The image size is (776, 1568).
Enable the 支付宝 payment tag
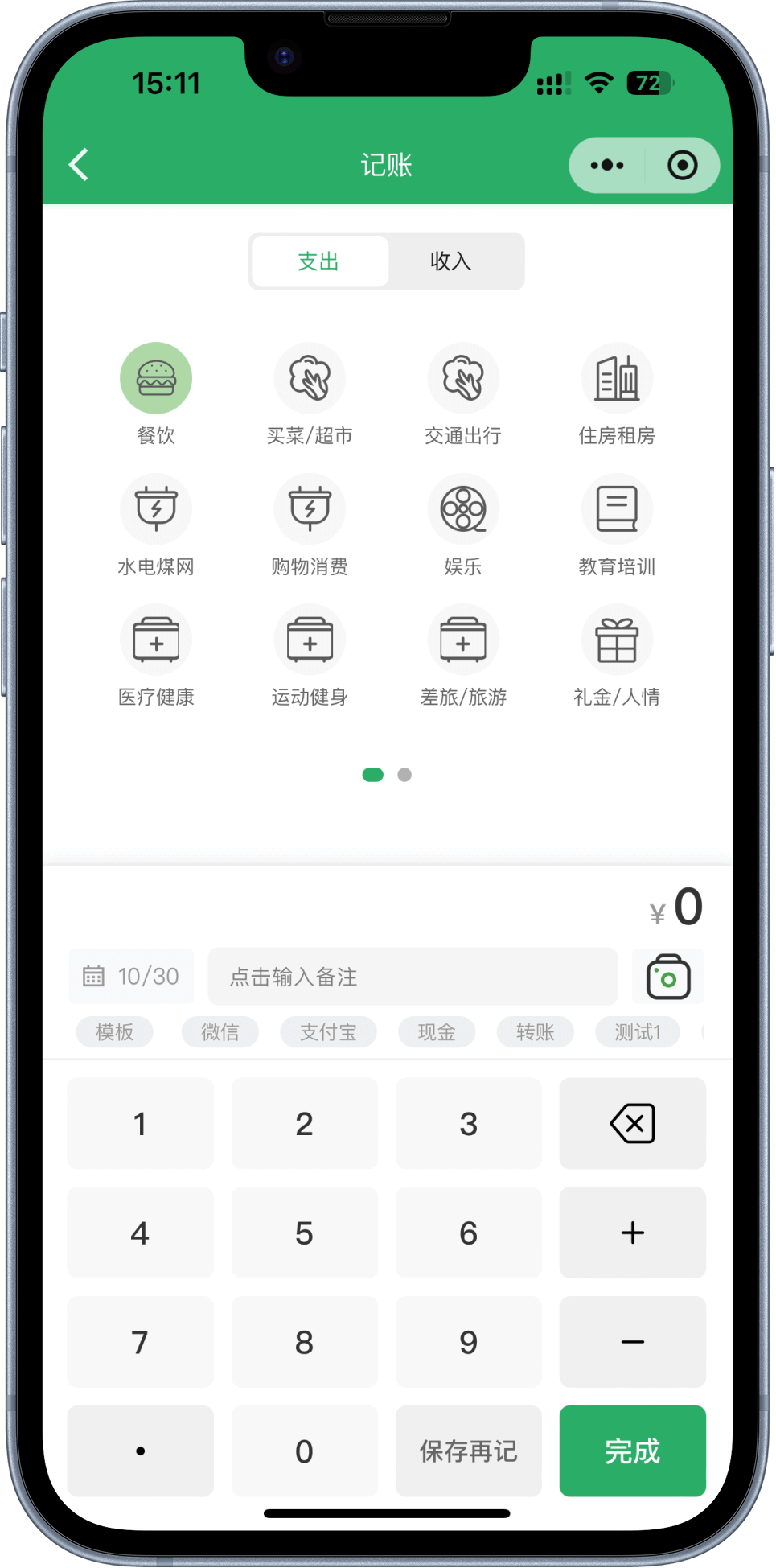pyautogui.click(x=328, y=1031)
